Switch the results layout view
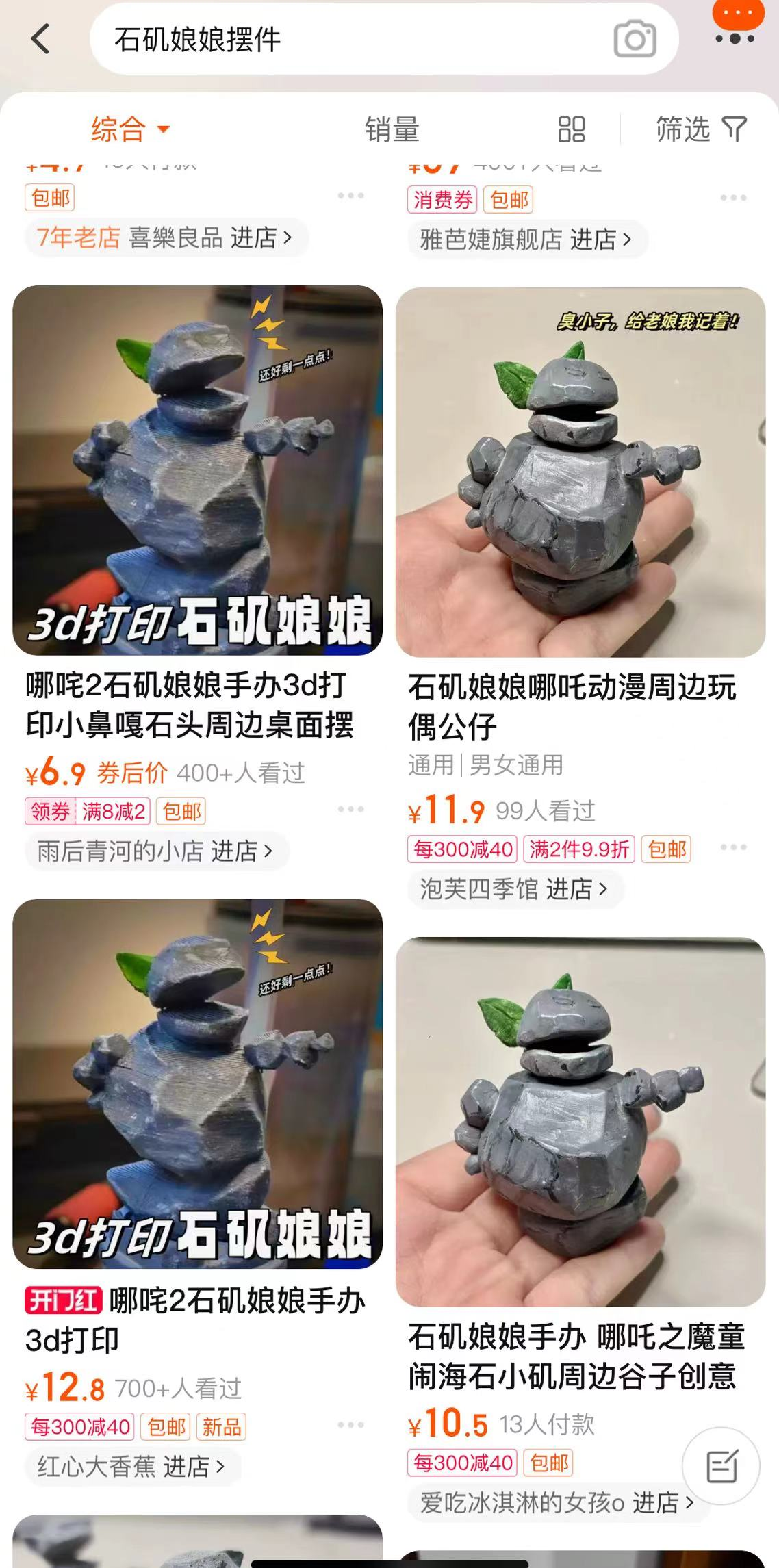 point(571,129)
